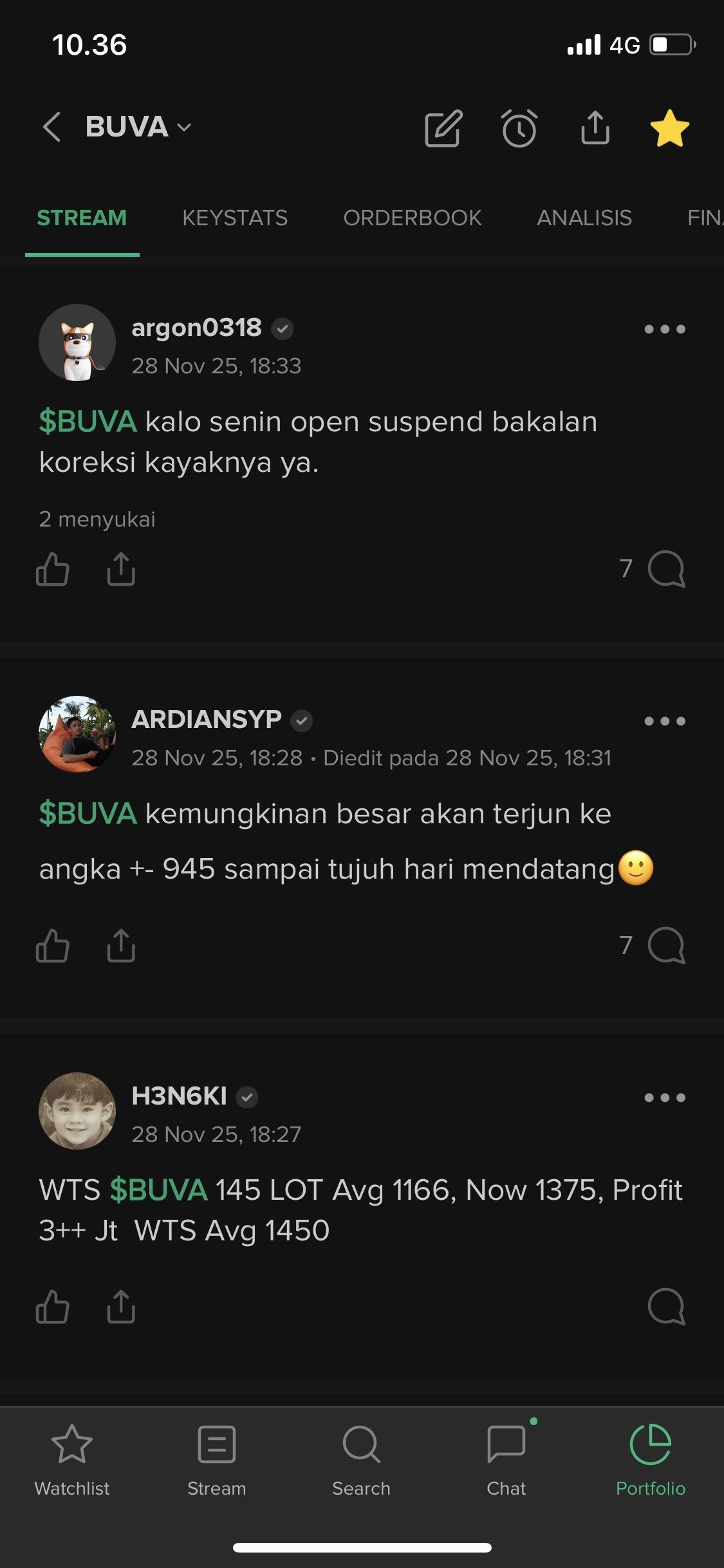Switch to the ANALISIS tab
The image size is (724, 1568).
pyautogui.click(x=584, y=218)
